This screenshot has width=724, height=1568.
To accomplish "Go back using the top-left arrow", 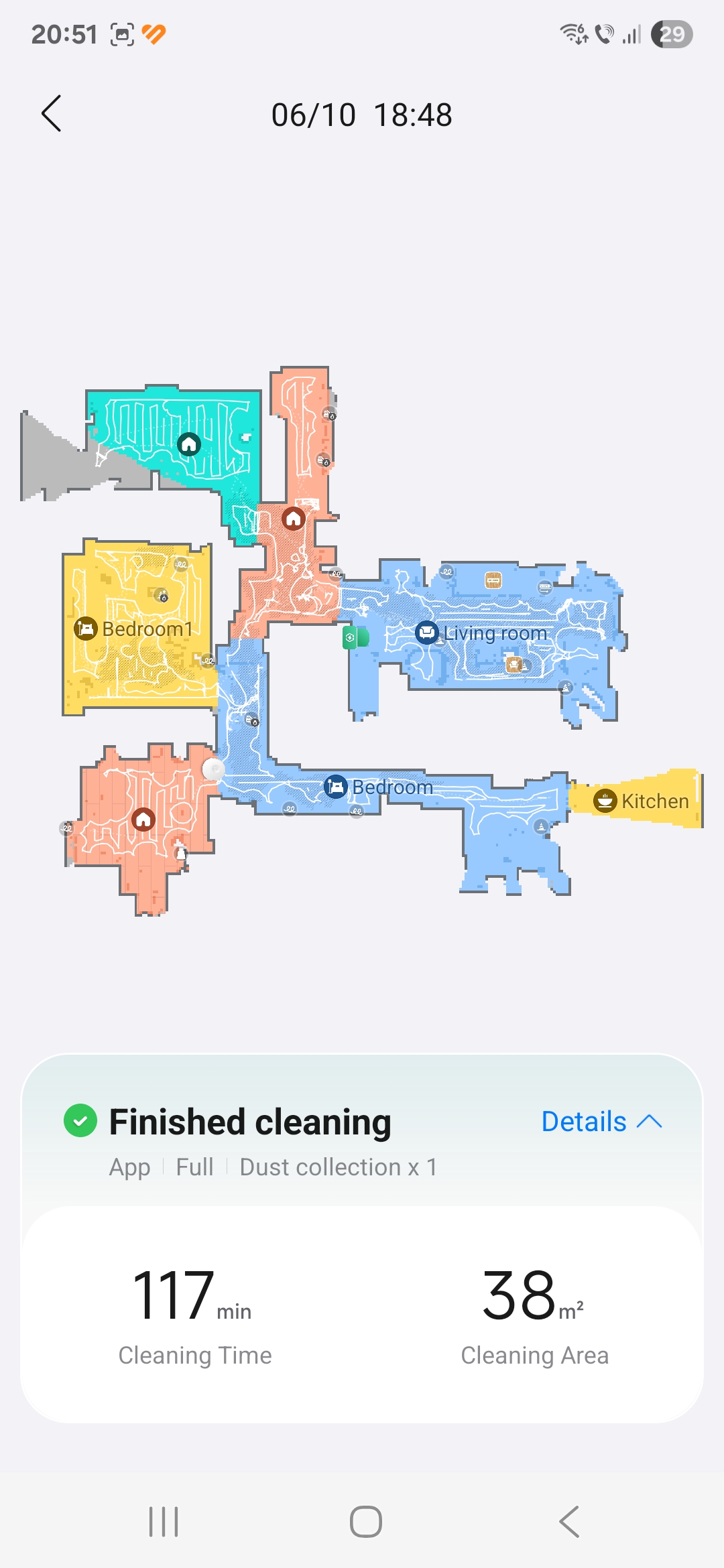I will (52, 113).
